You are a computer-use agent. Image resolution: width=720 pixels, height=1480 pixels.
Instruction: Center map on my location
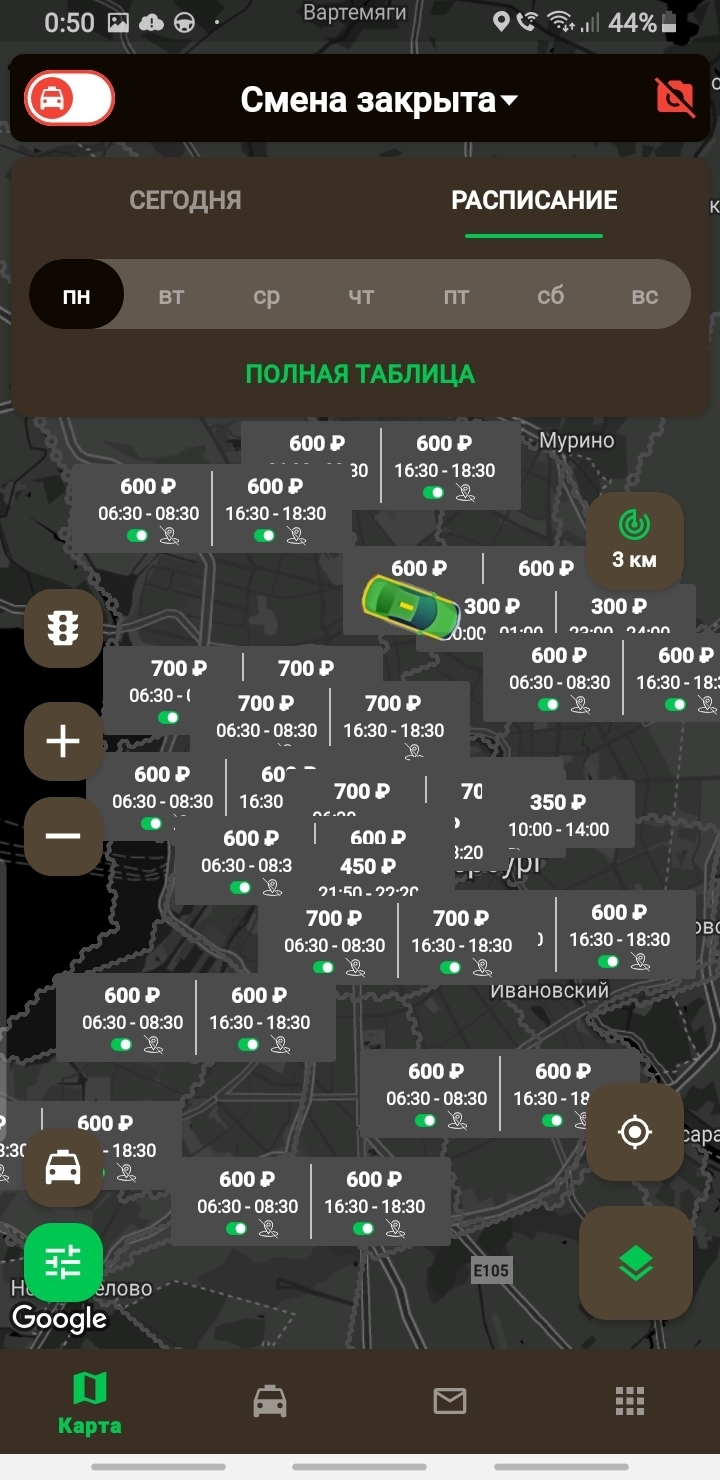coord(635,1132)
